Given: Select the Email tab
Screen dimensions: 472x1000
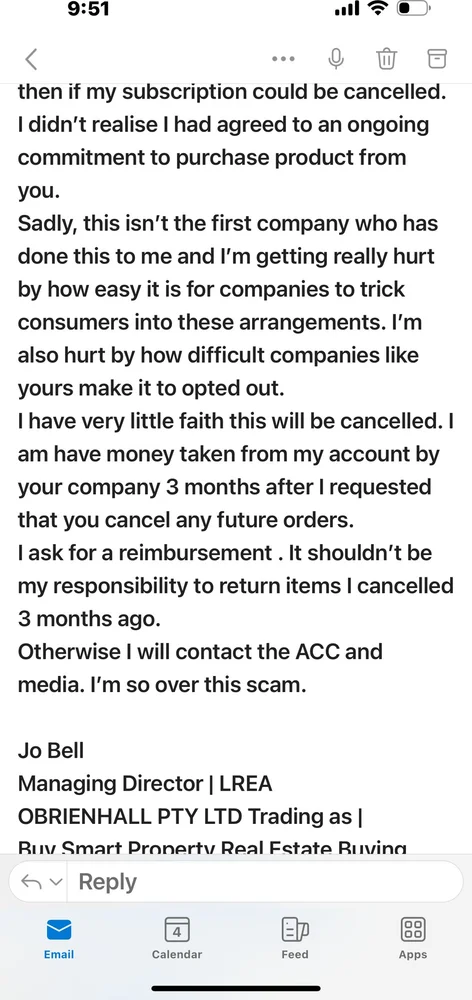Looking at the screenshot, I should (59, 938).
